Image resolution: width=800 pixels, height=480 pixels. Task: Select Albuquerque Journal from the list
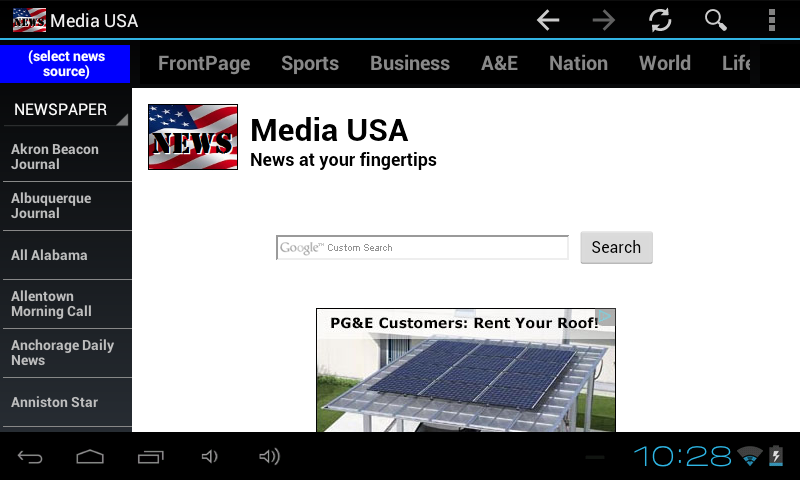pyautogui.click(x=66, y=206)
